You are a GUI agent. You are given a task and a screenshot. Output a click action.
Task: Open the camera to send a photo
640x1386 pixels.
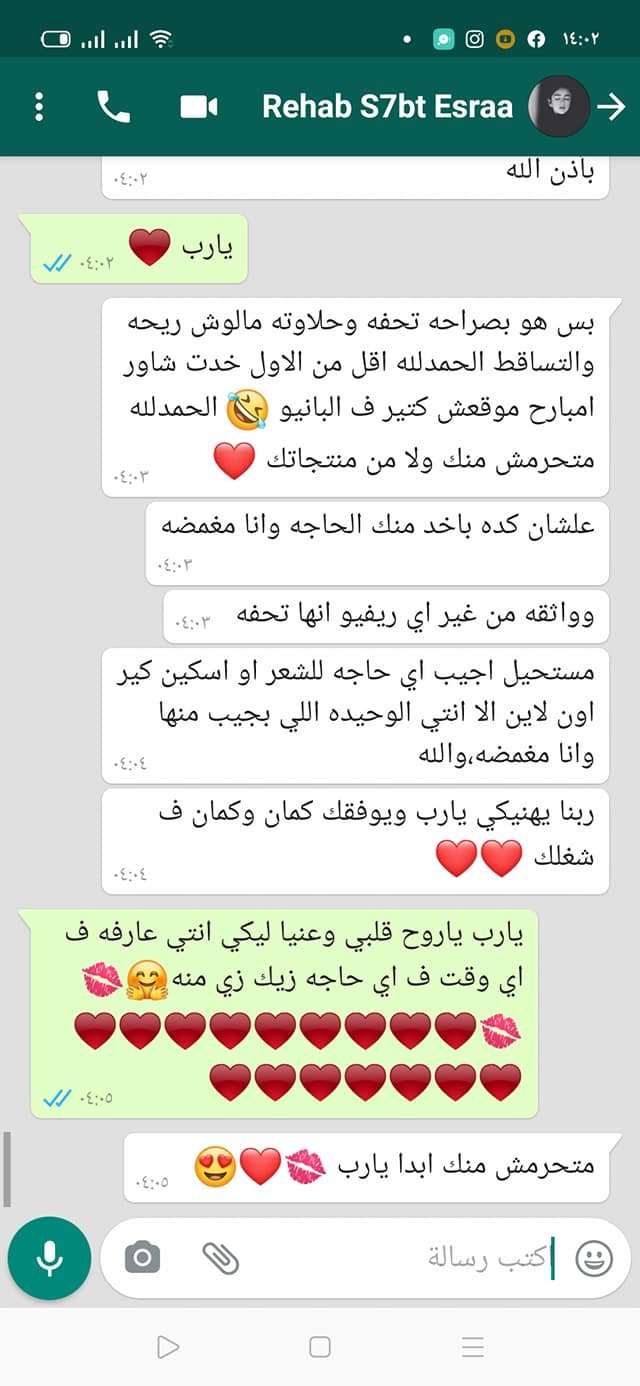pyautogui.click(x=142, y=1258)
